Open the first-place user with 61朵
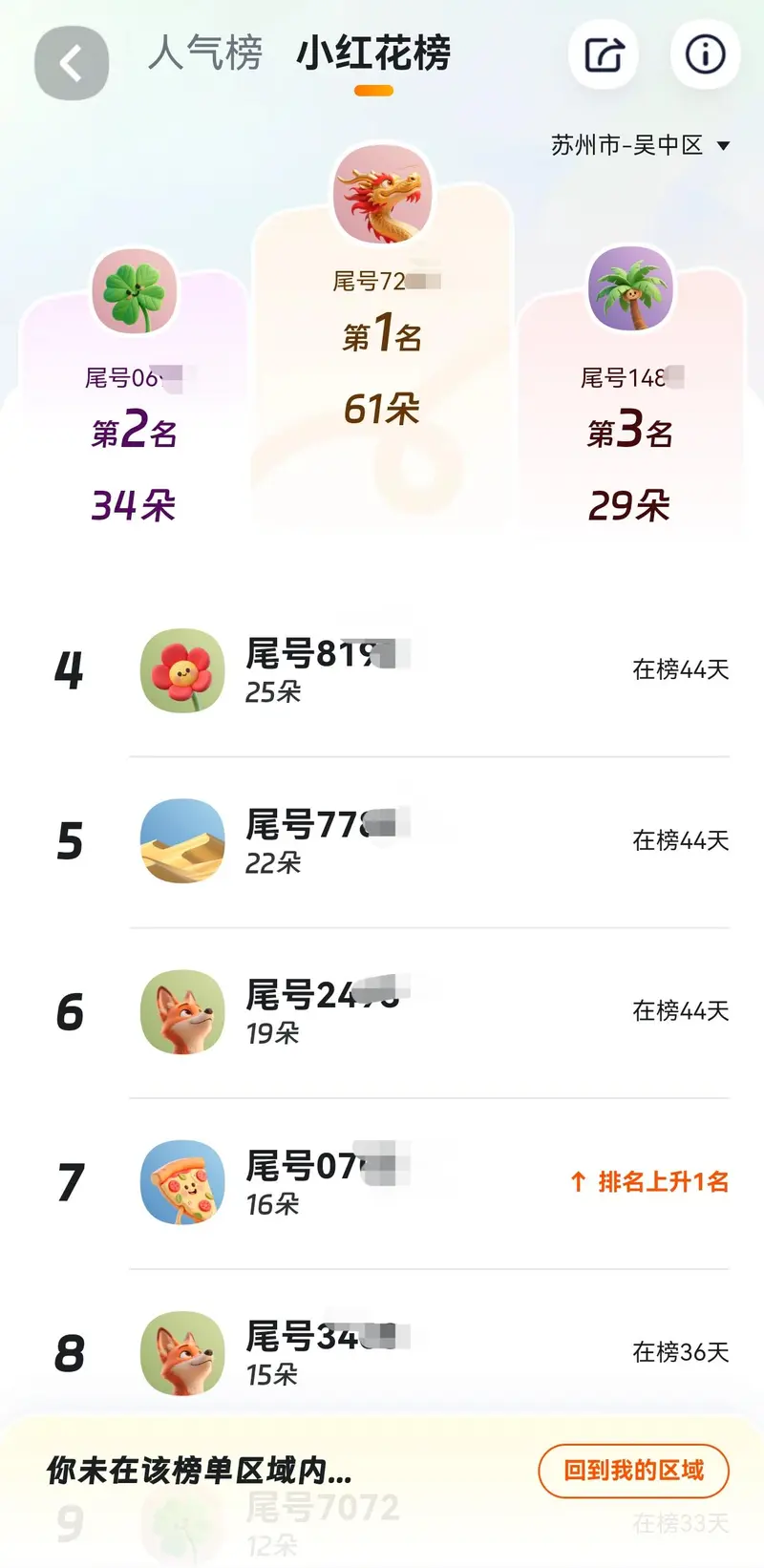764x1568 pixels. [382, 196]
